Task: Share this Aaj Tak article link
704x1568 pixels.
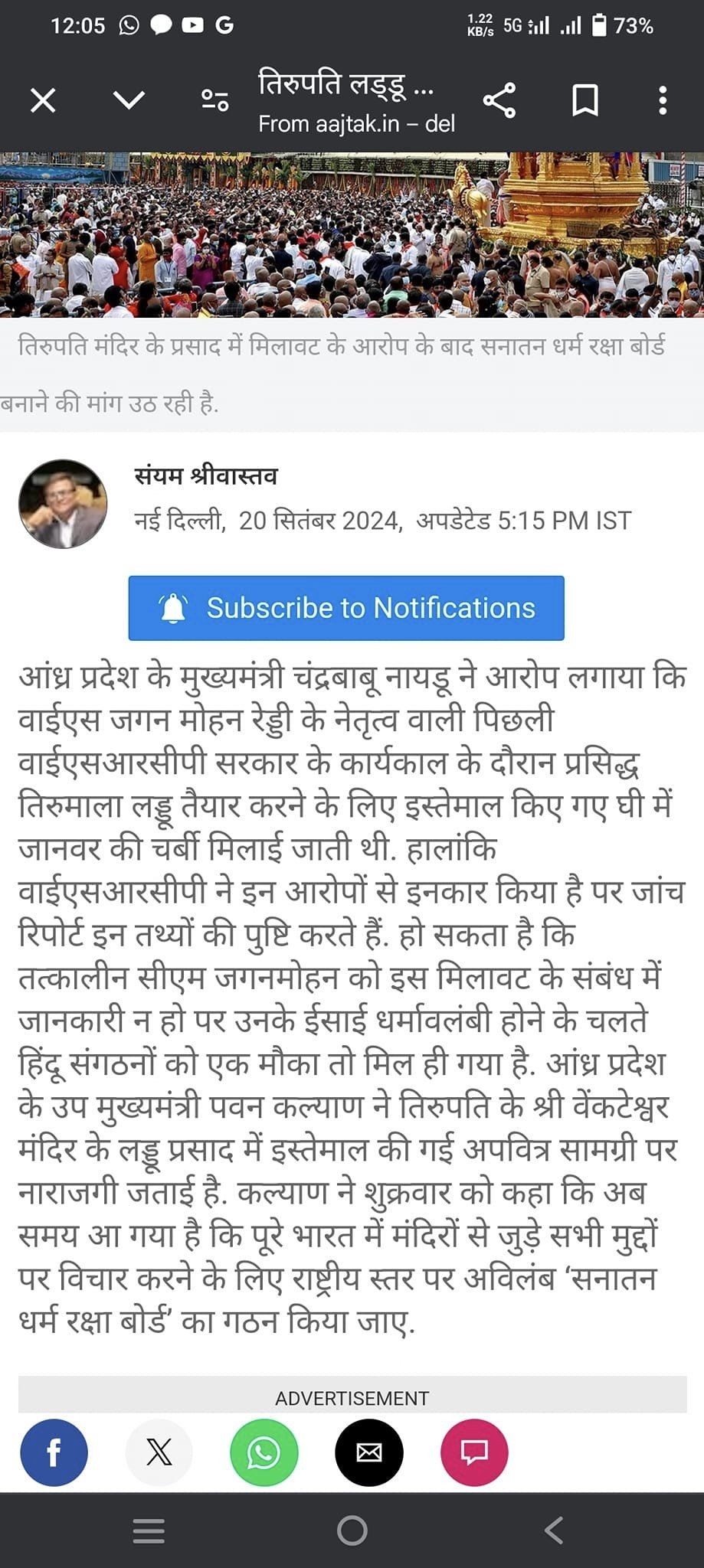Action: (499, 100)
